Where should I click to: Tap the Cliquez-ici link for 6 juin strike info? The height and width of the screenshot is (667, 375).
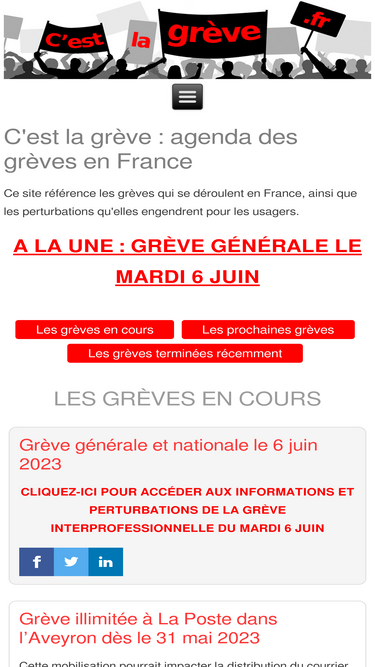point(188,510)
